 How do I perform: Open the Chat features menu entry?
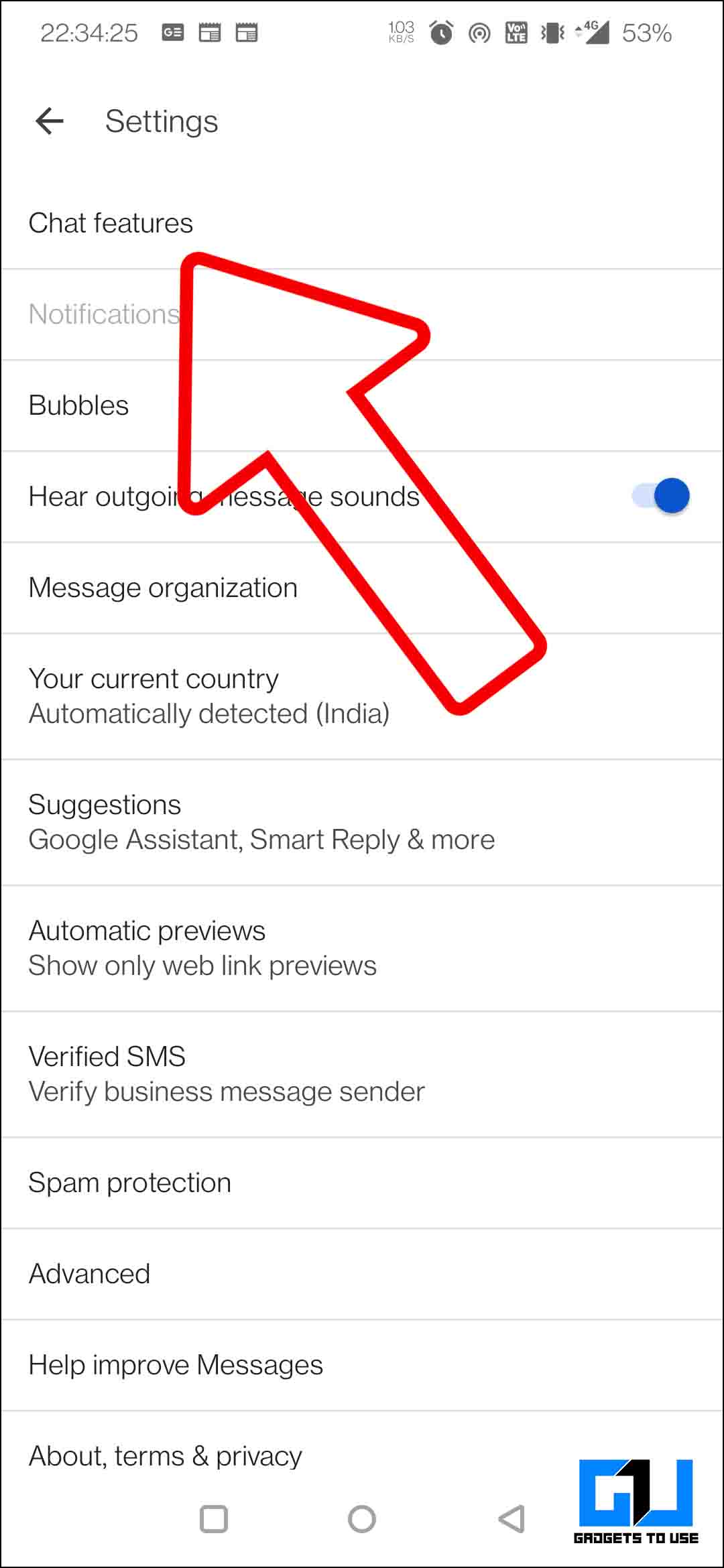coord(111,222)
